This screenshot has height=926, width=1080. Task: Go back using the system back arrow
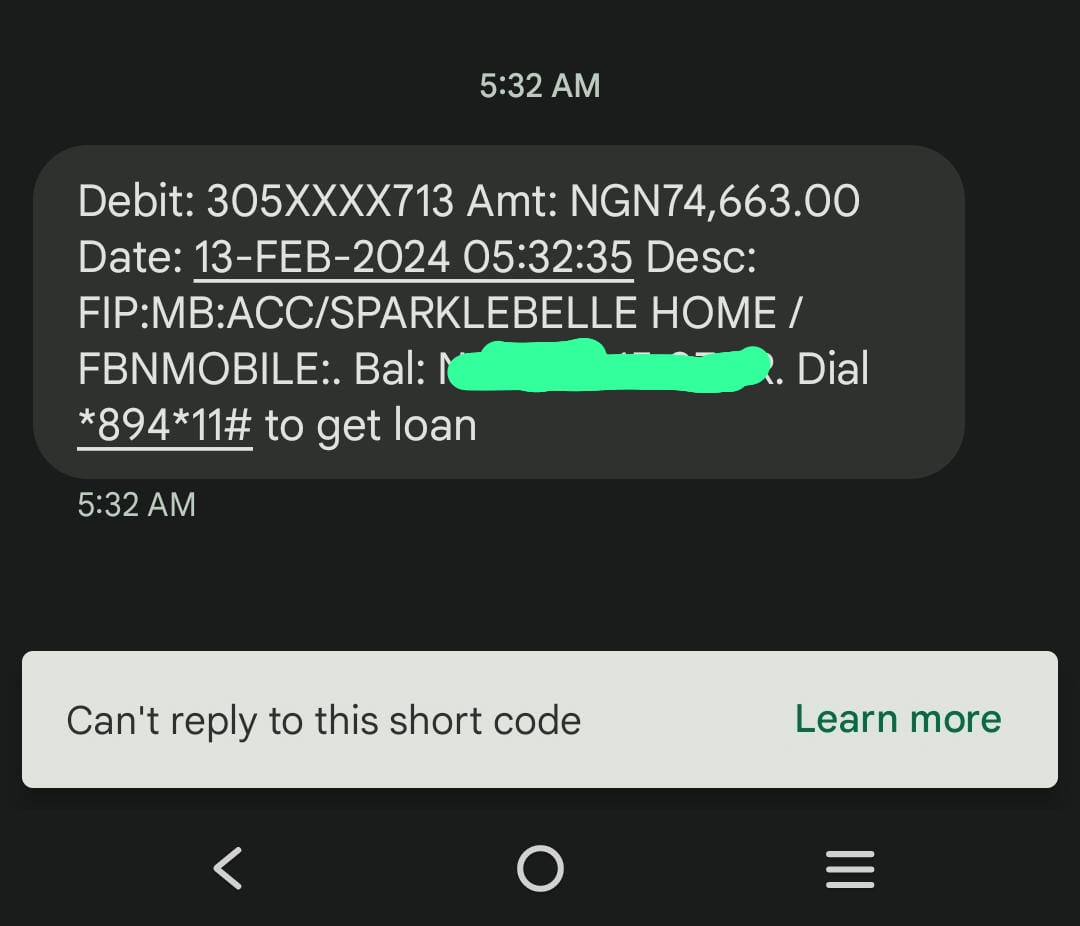pyautogui.click(x=228, y=868)
